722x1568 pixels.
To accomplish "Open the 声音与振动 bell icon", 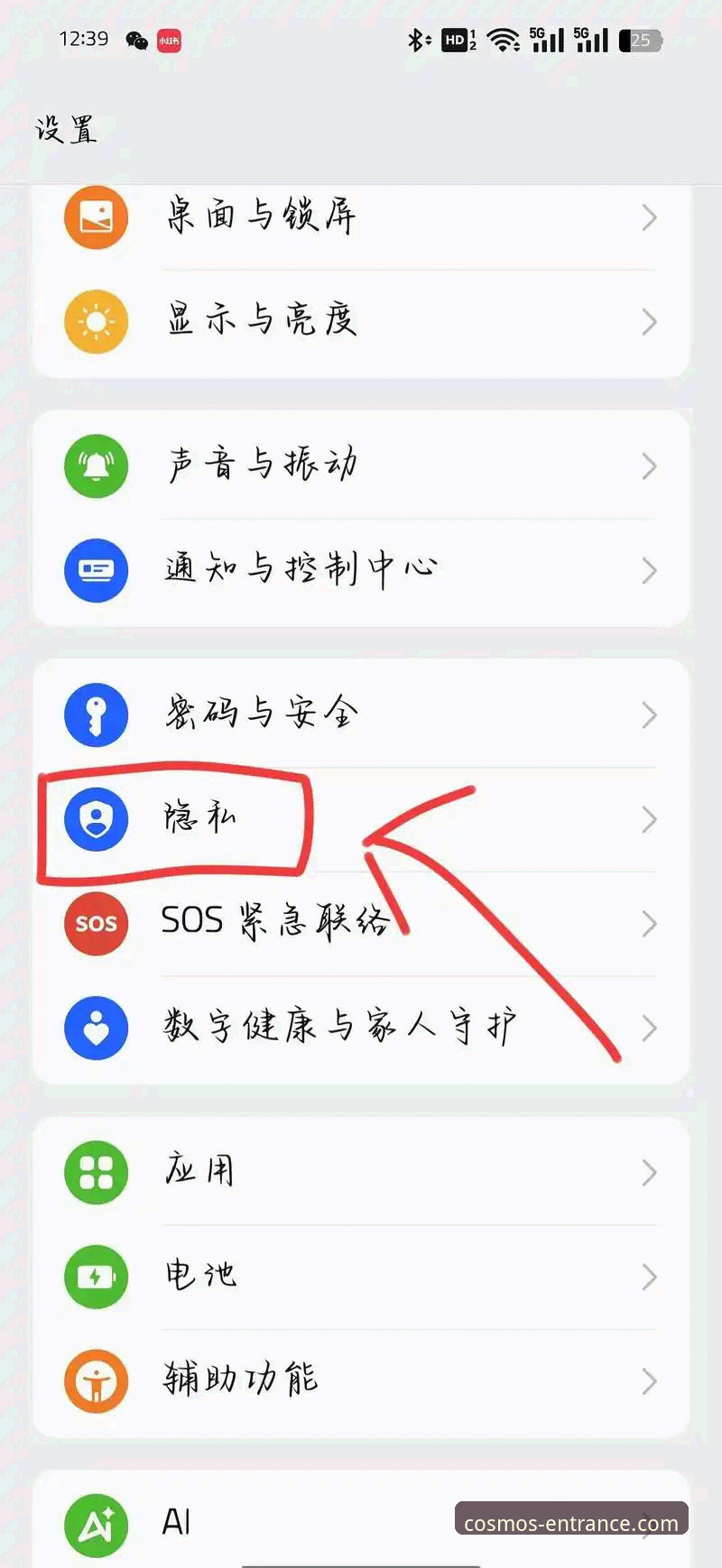I will [x=95, y=466].
